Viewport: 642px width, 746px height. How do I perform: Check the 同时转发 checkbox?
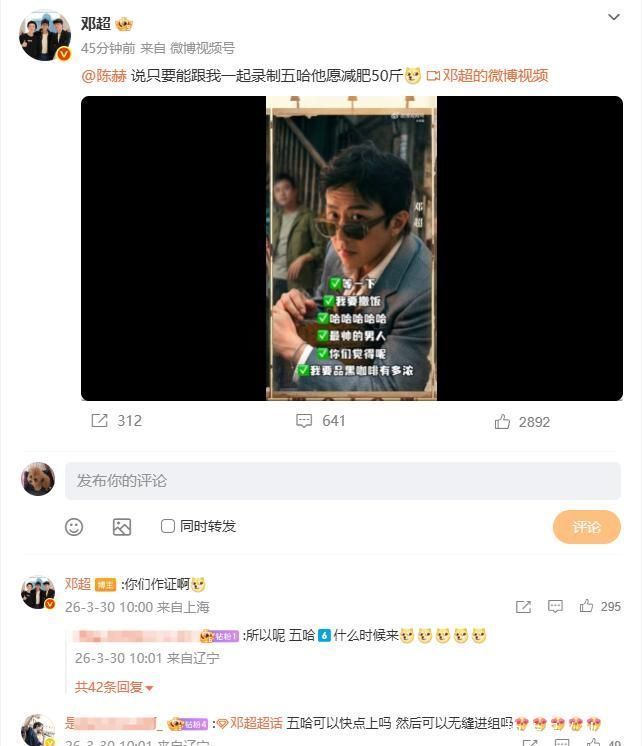click(x=168, y=526)
